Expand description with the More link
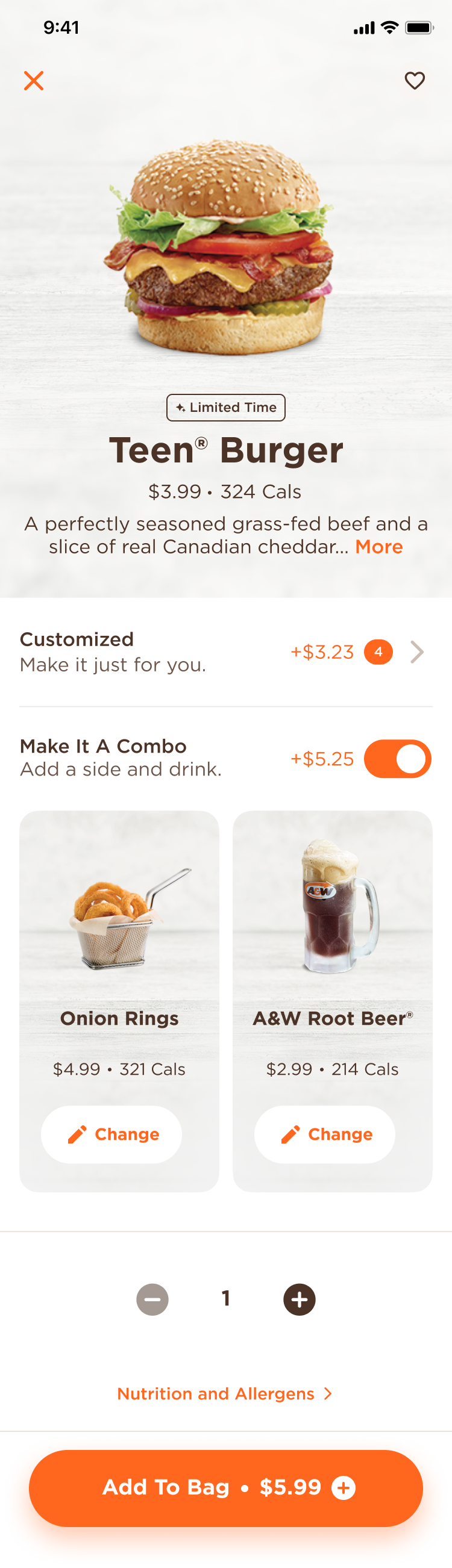Screen dimensions: 452x1568 point(379,547)
